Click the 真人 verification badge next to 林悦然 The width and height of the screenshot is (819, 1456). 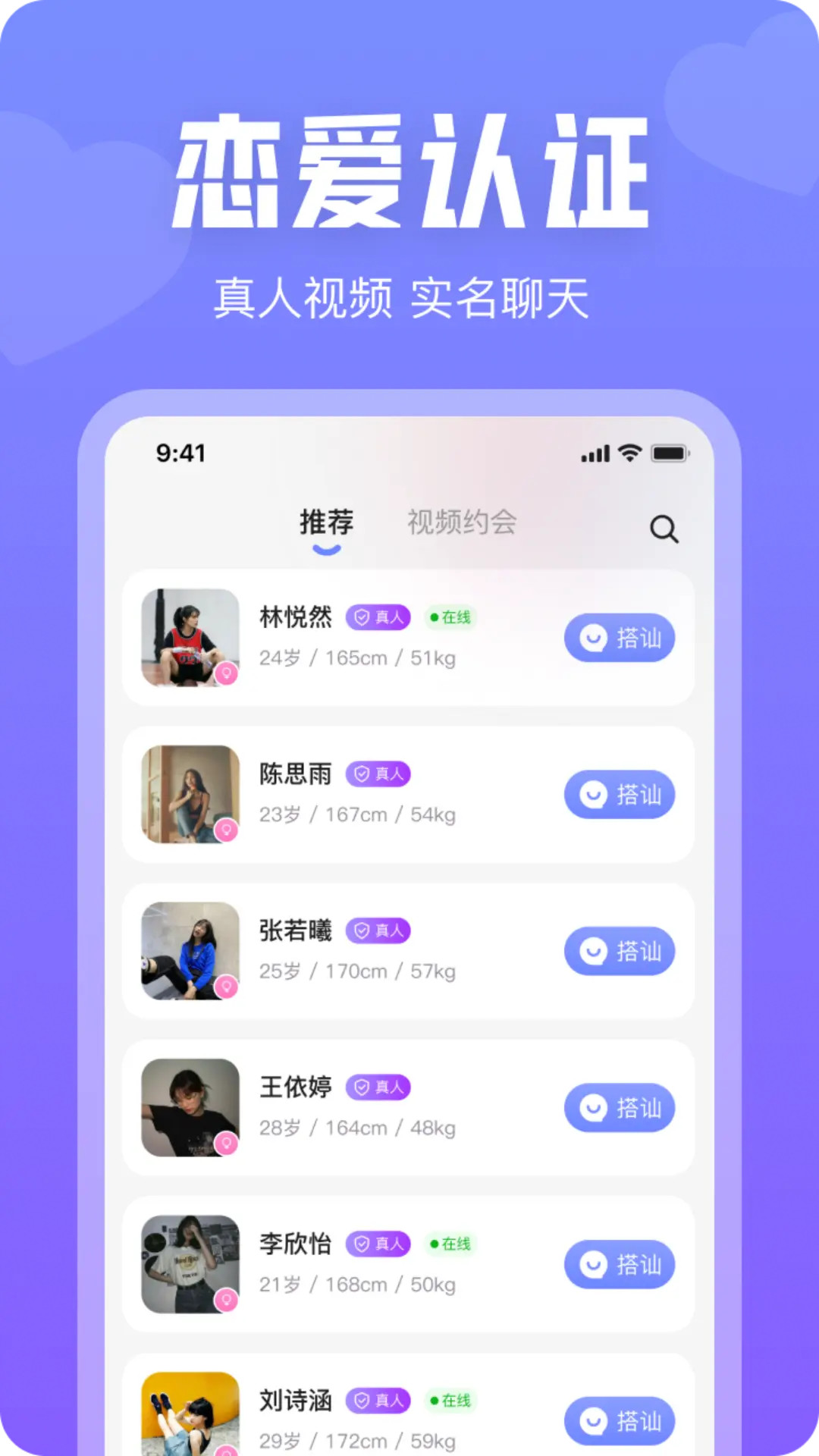click(x=377, y=617)
